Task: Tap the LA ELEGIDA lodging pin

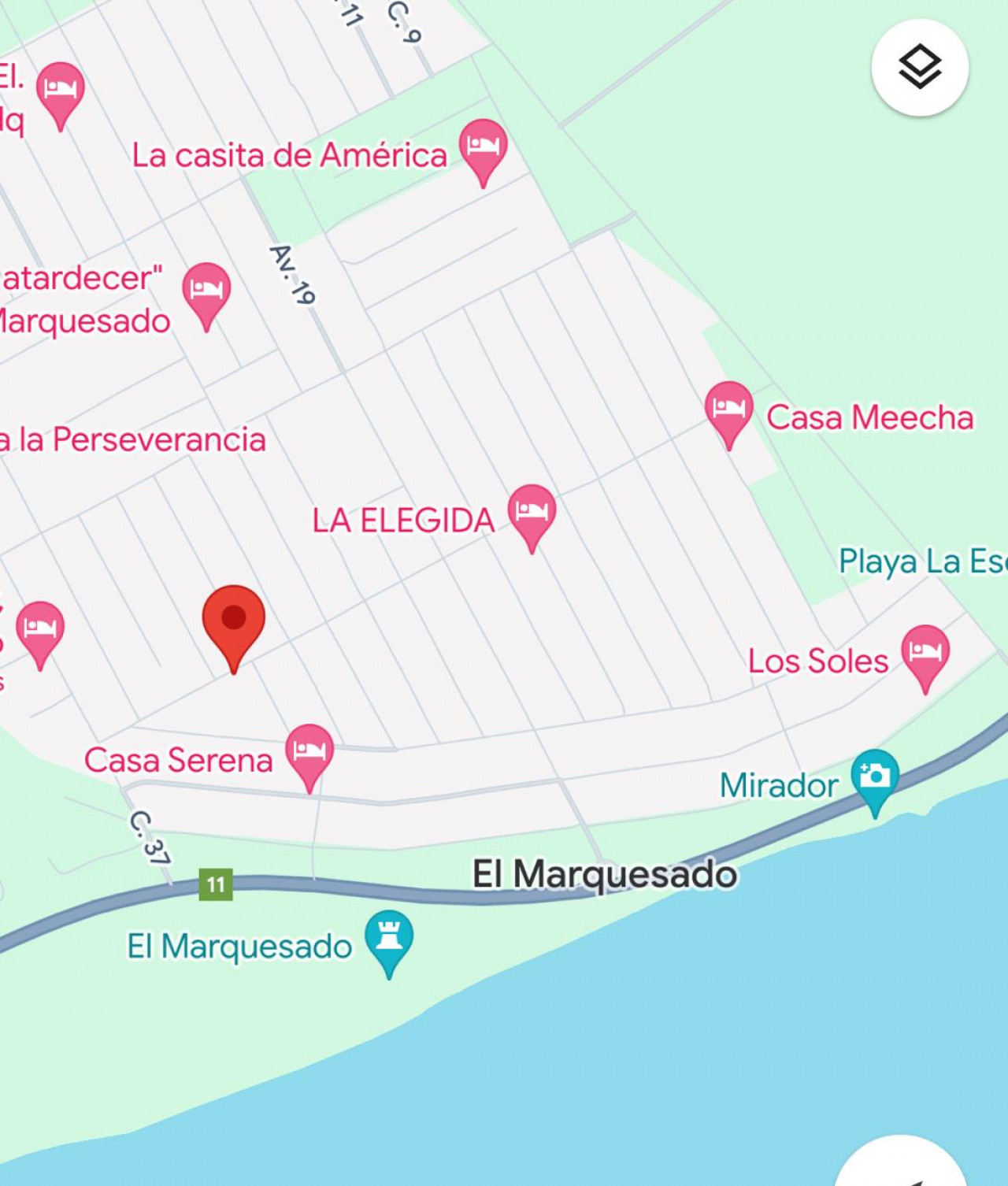Action: pyautogui.click(x=532, y=513)
